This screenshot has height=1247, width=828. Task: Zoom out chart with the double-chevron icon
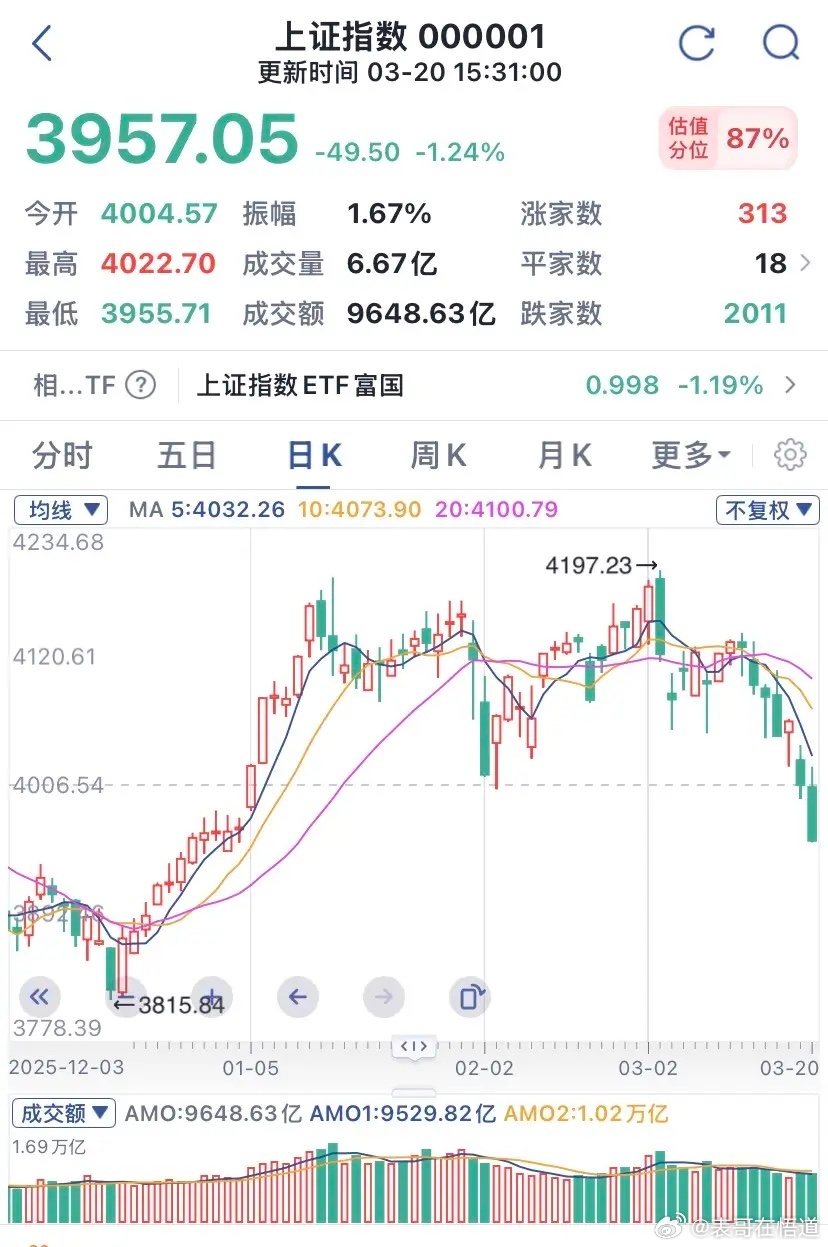pyautogui.click(x=39, y=996)
